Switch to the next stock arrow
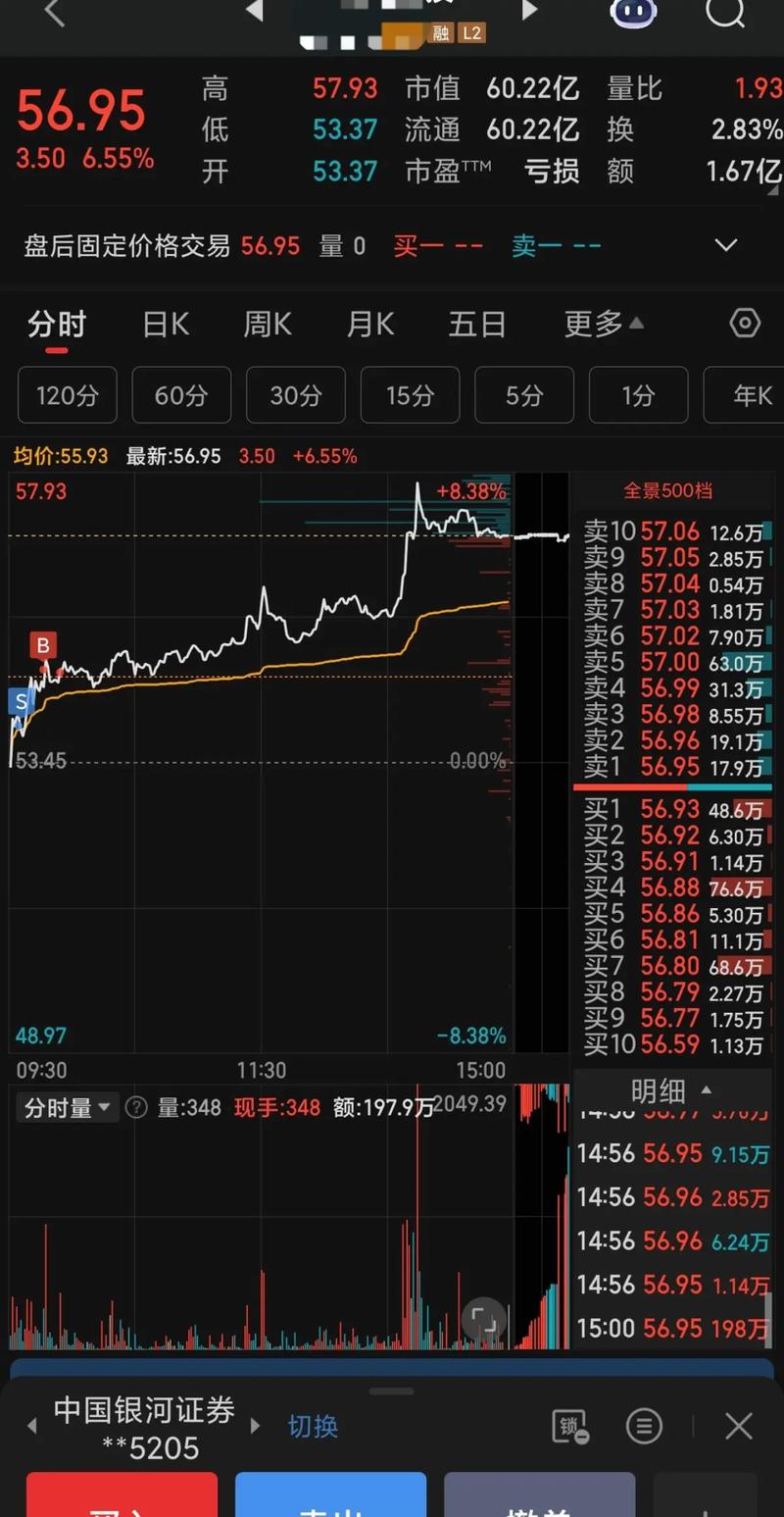The width and height of the screenshot is (784, 1517). [530, 12]
